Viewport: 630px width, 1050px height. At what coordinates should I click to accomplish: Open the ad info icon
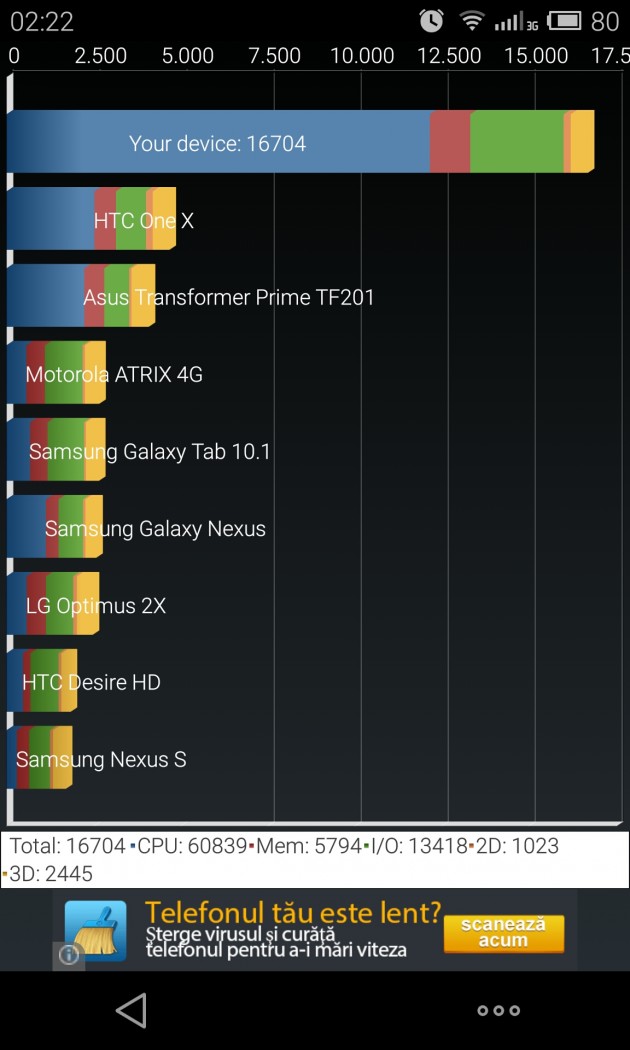pos(69,955)
